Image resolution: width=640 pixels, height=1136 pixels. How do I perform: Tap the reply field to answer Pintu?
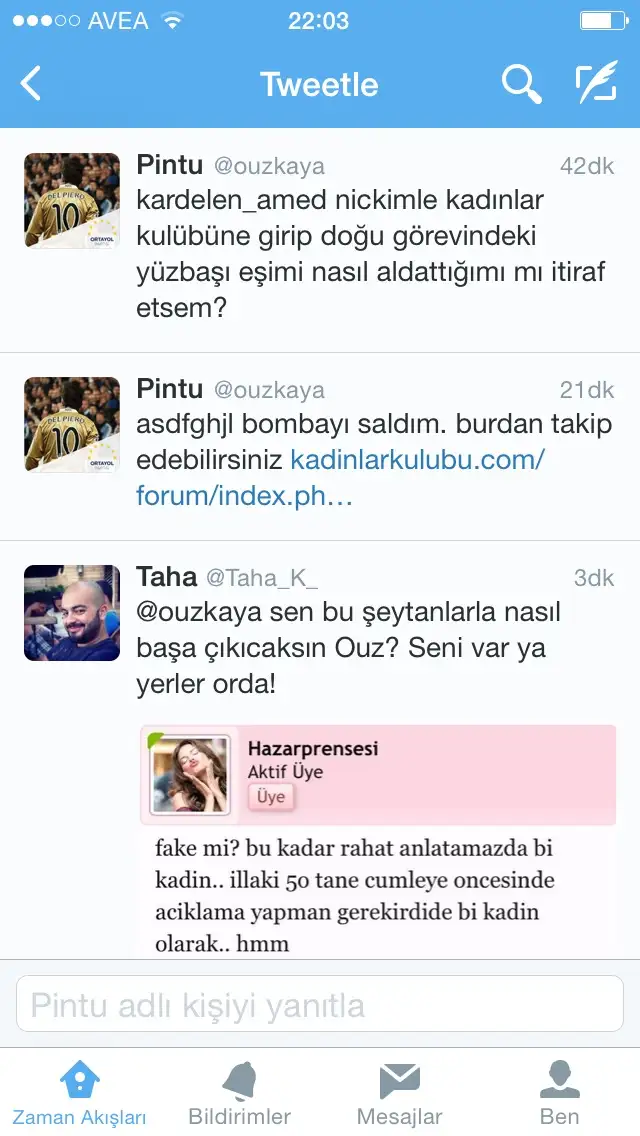pyautogui.click(x=320, y=1003)
